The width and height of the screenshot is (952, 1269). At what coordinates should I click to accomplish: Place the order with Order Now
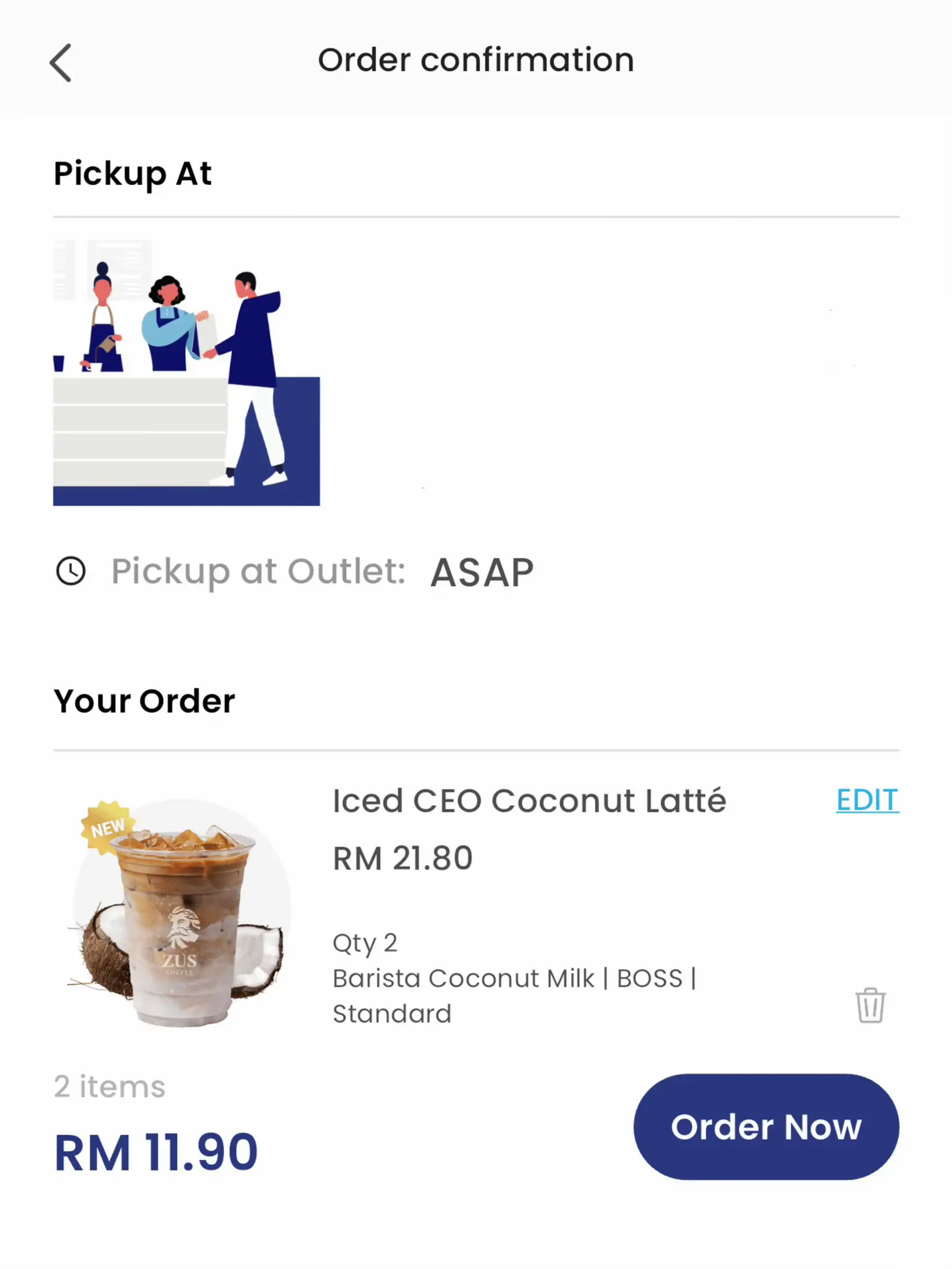[766, 1127]
